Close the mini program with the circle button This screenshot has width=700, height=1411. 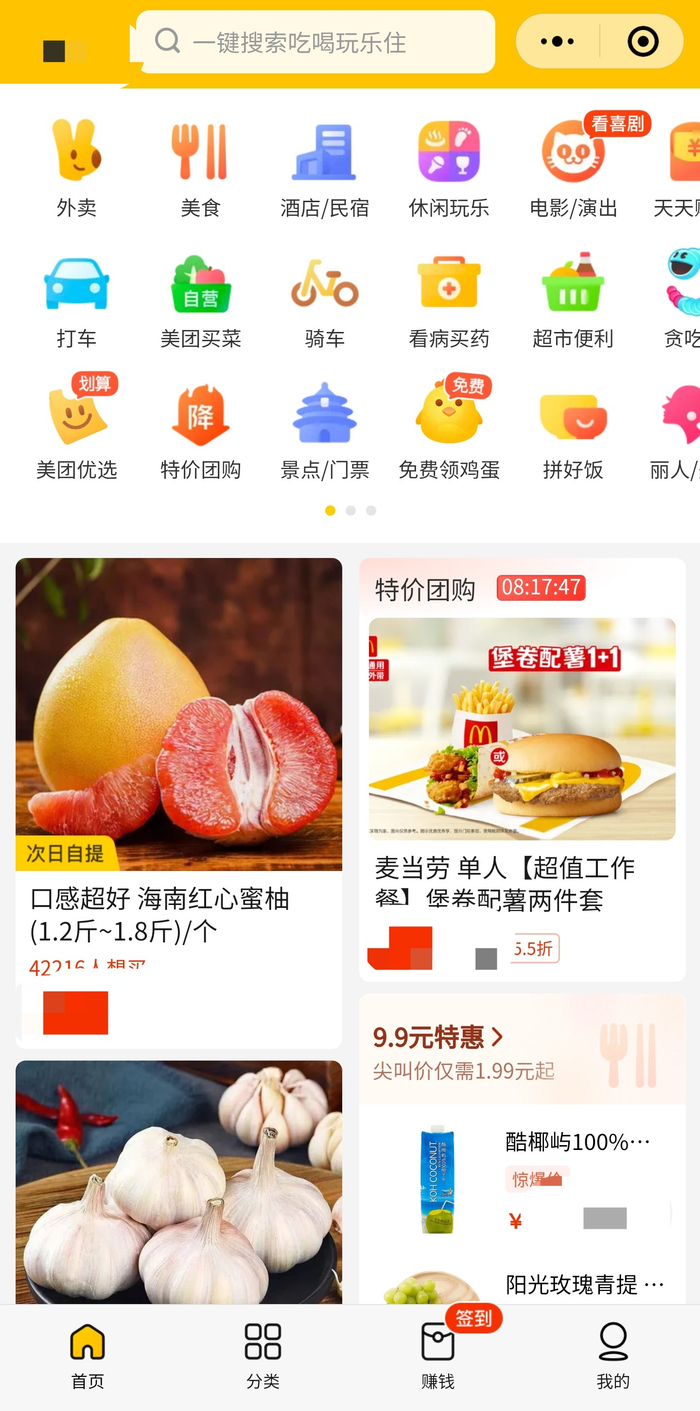coord(642,42)
